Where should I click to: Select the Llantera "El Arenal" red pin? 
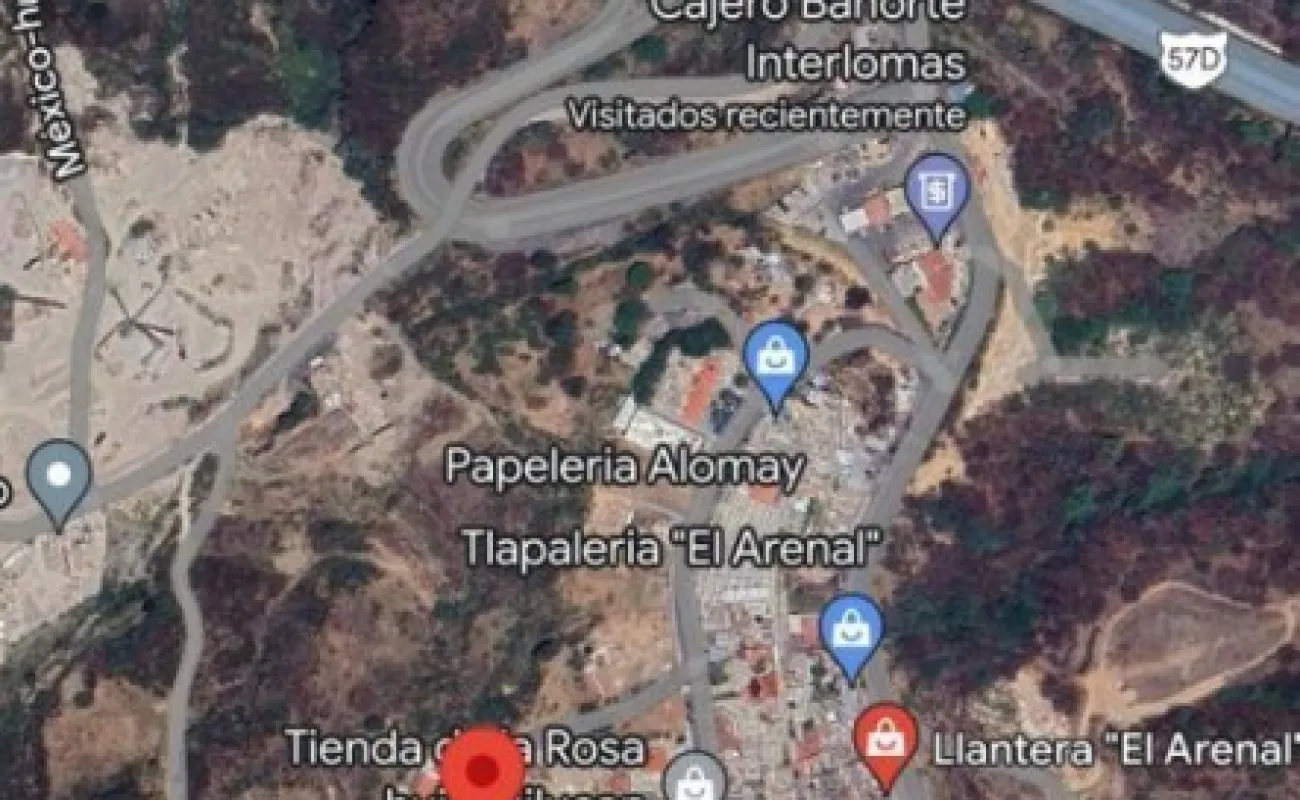pyautogui.click(x=886, y=741)
